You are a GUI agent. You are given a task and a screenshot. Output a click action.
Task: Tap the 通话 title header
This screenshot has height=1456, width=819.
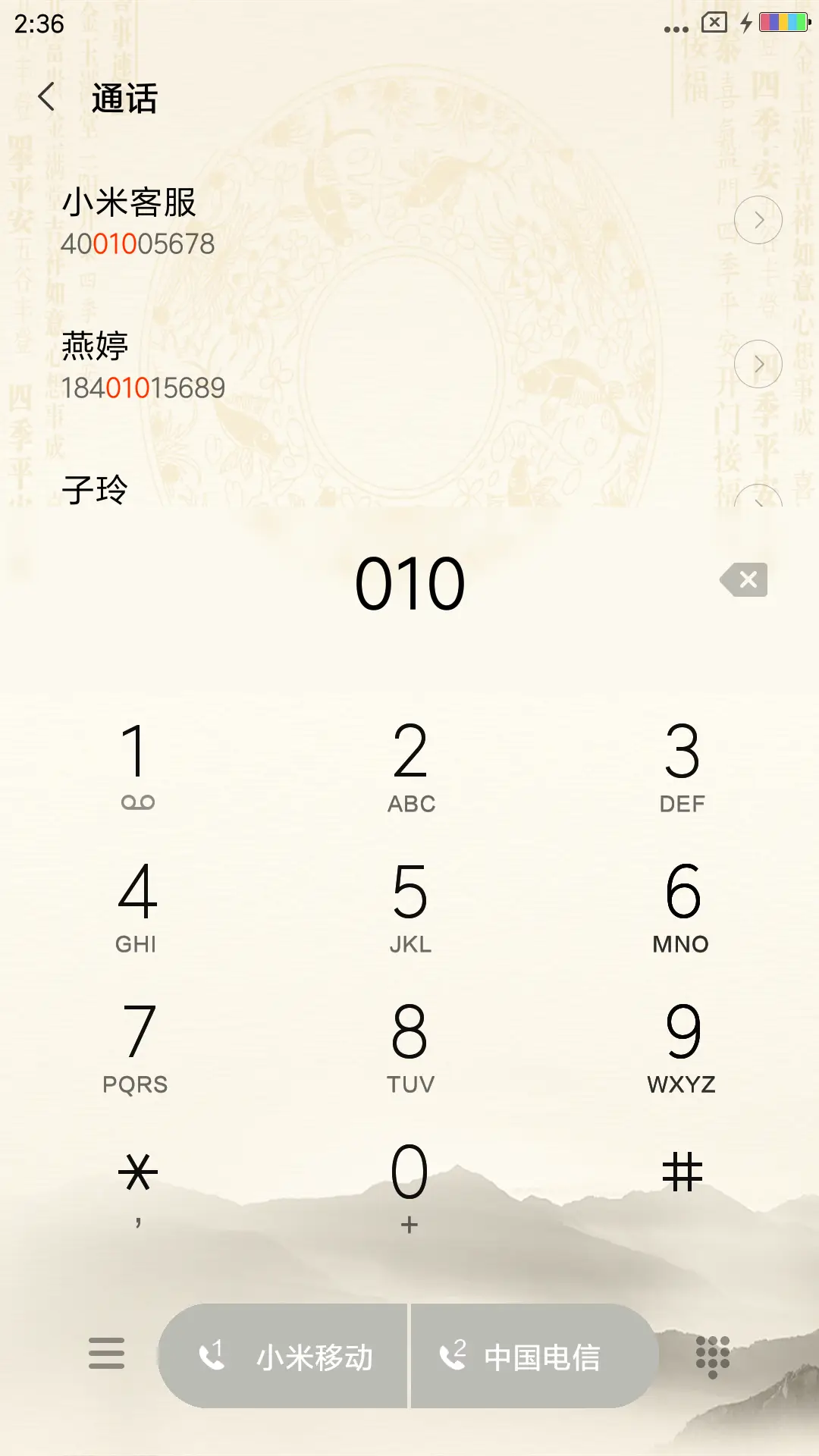124,99
